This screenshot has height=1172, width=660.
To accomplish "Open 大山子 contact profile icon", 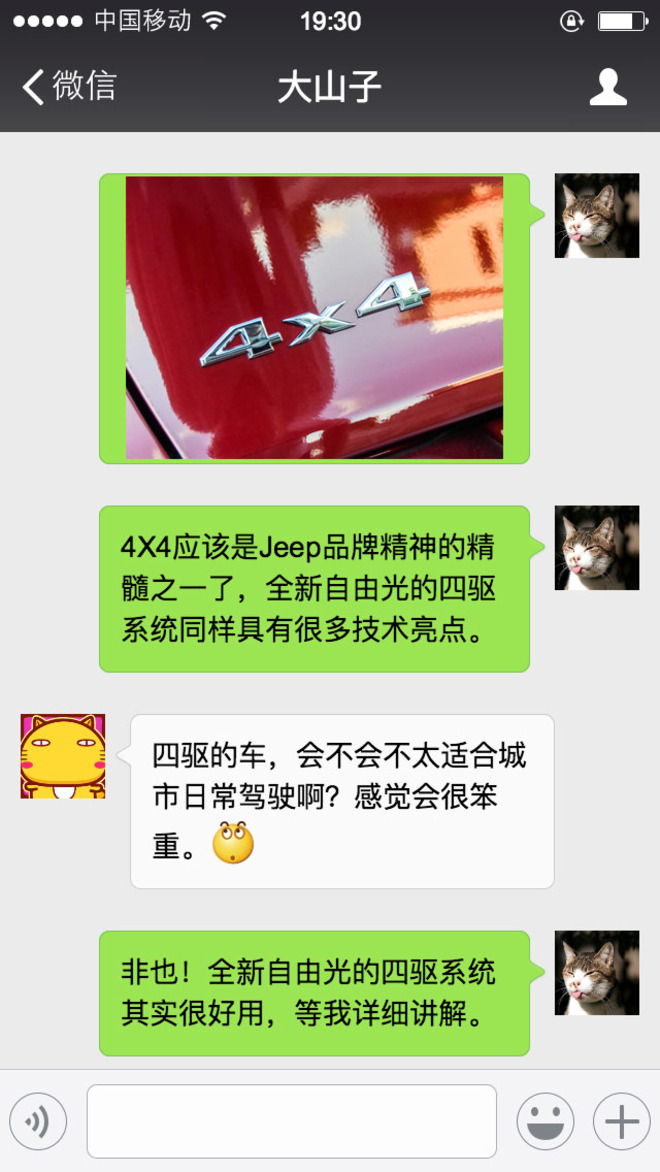I will [608, 87].
